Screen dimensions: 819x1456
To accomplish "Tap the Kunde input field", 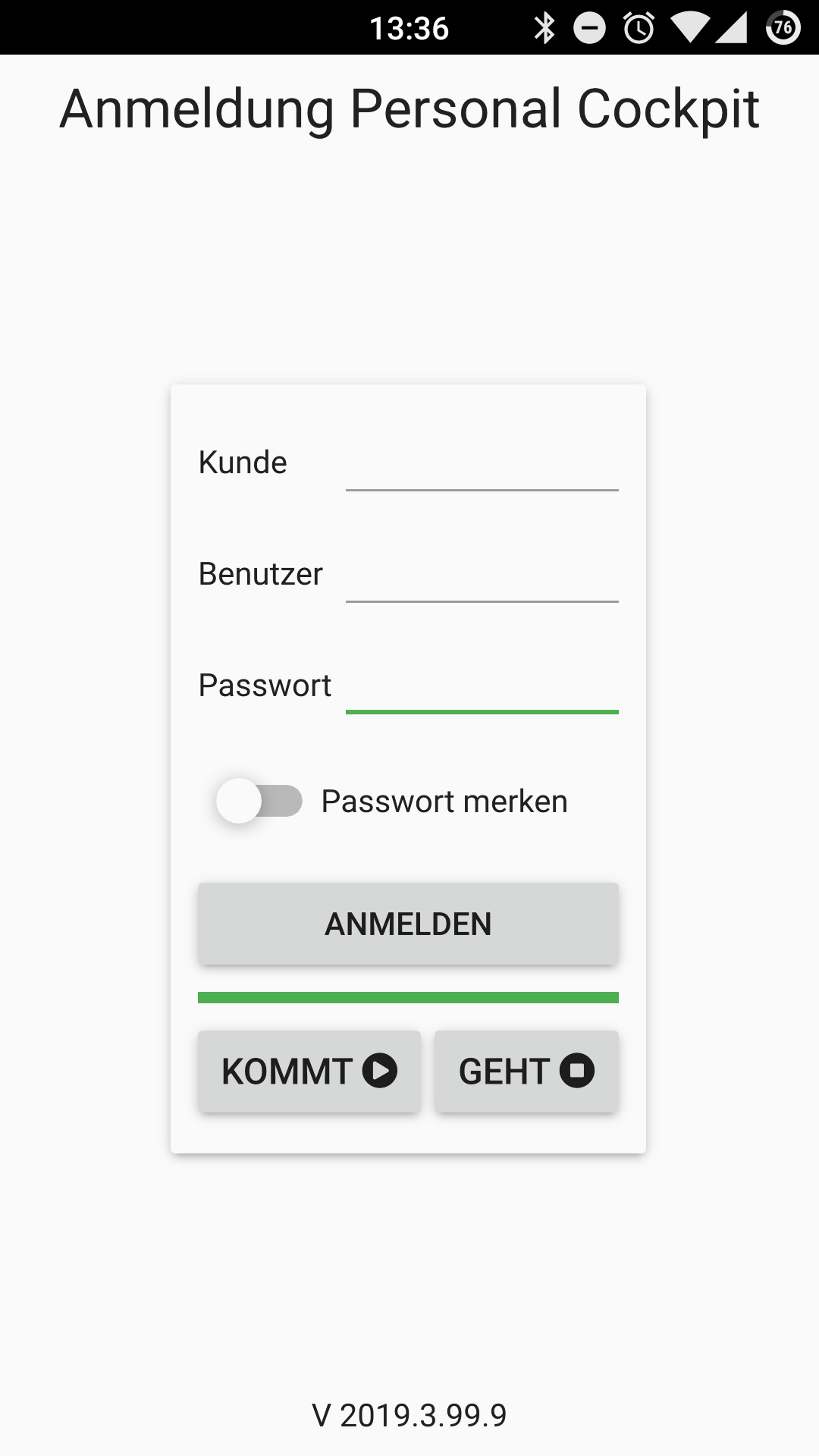I will (x=482, y=464).
